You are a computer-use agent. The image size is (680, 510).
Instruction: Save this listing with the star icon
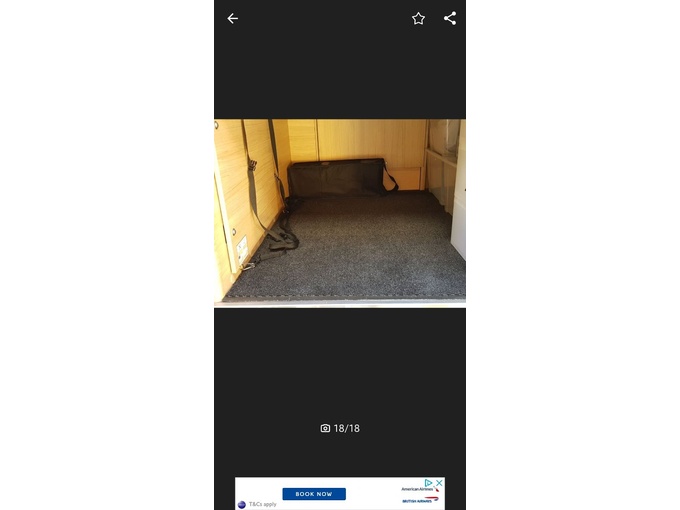(418, 18)
